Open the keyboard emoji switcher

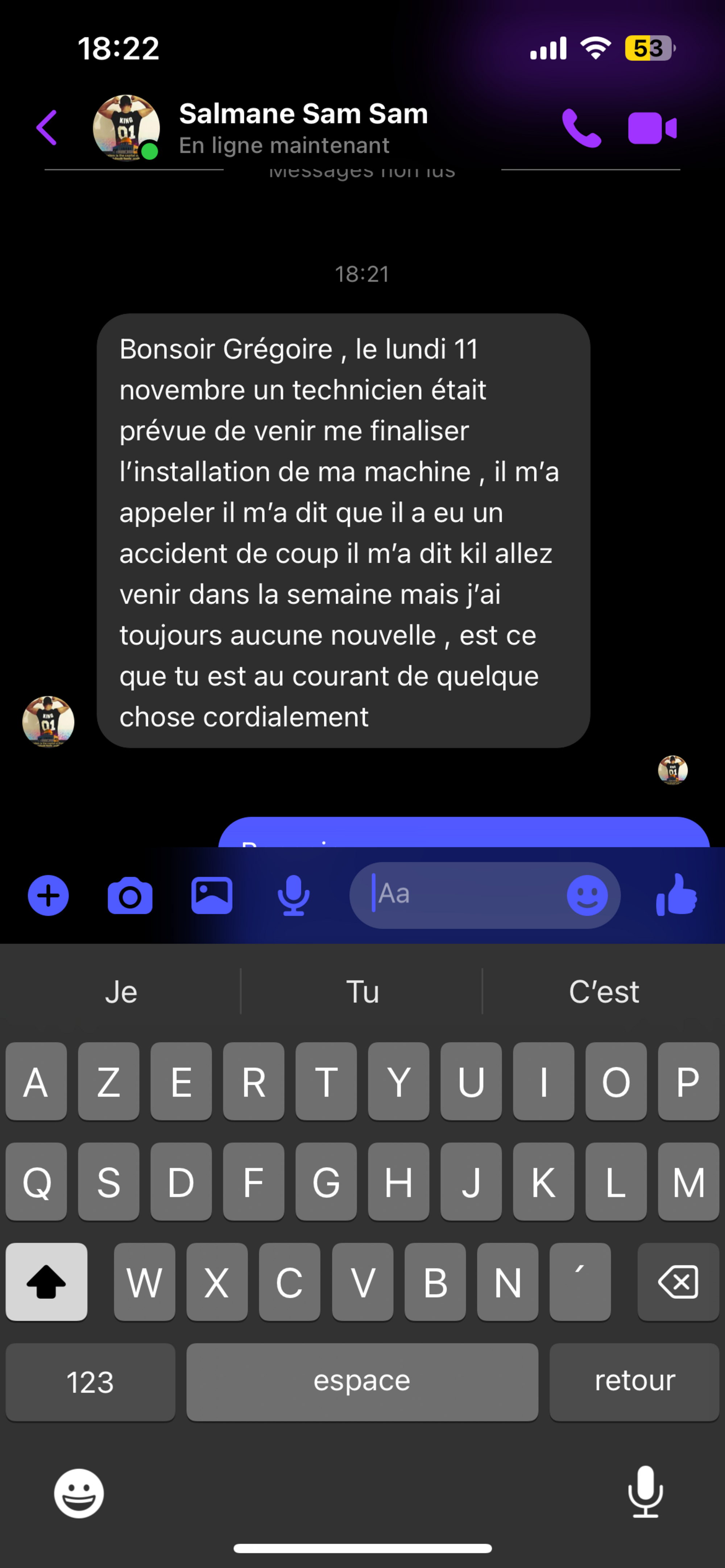pyautogui.click(x=79, y=1493)
